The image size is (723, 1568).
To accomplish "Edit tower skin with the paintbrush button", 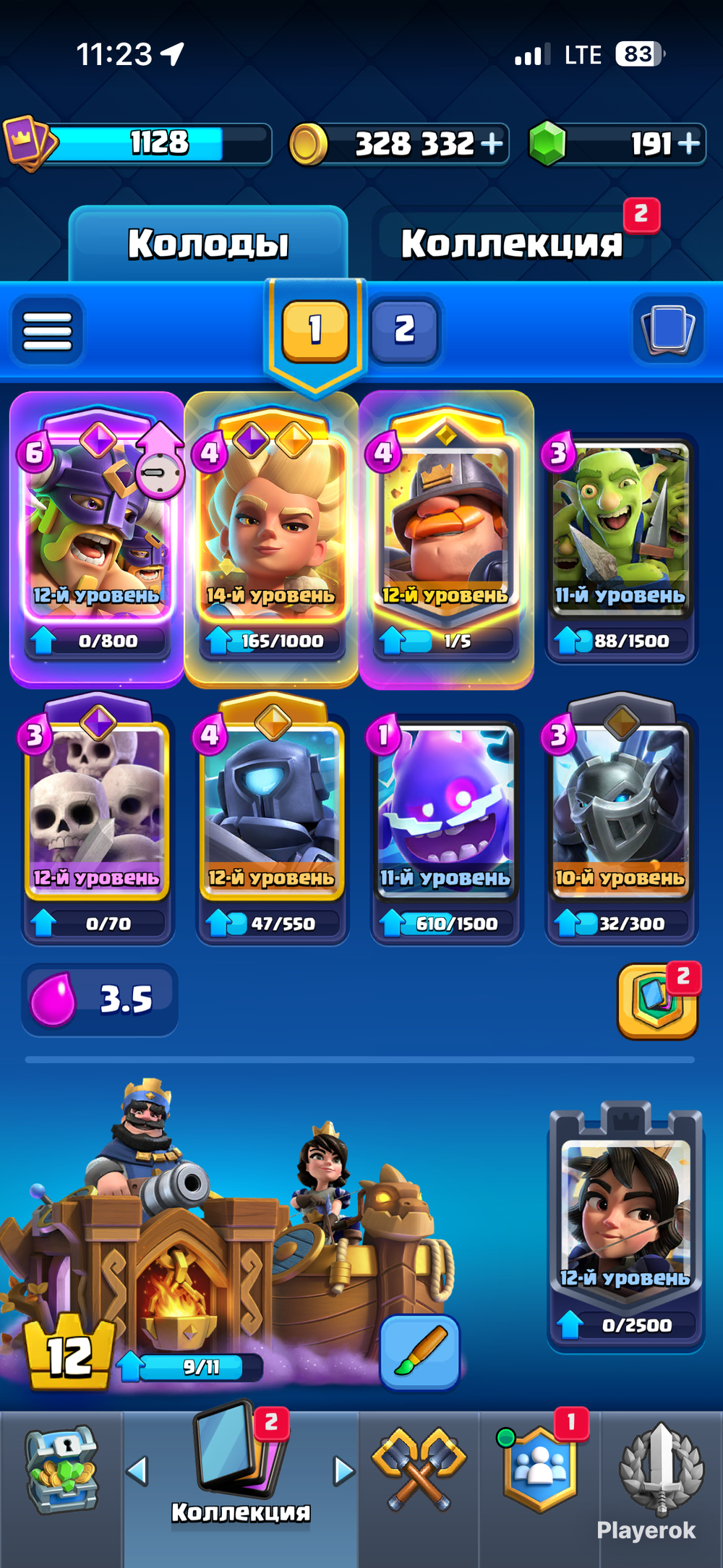I will coord(420,1352).
